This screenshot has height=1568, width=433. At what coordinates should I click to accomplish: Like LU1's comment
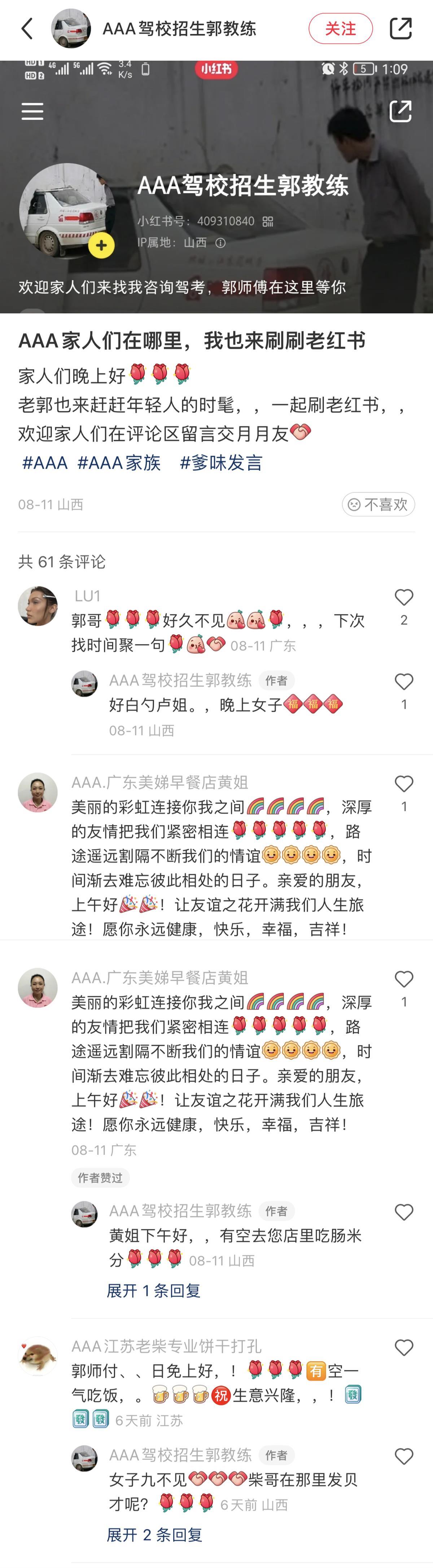click(404, 598)
